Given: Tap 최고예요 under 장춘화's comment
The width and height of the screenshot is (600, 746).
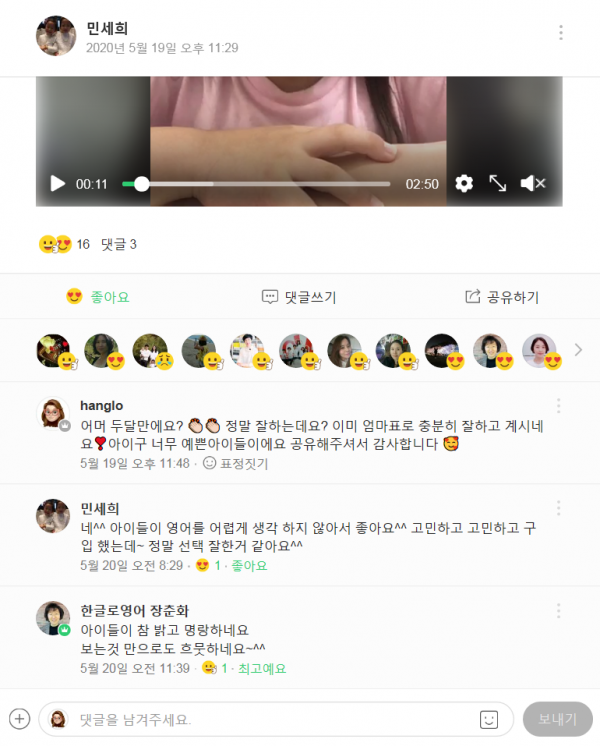Looking at the screenshot, I should tap(261, 668).
